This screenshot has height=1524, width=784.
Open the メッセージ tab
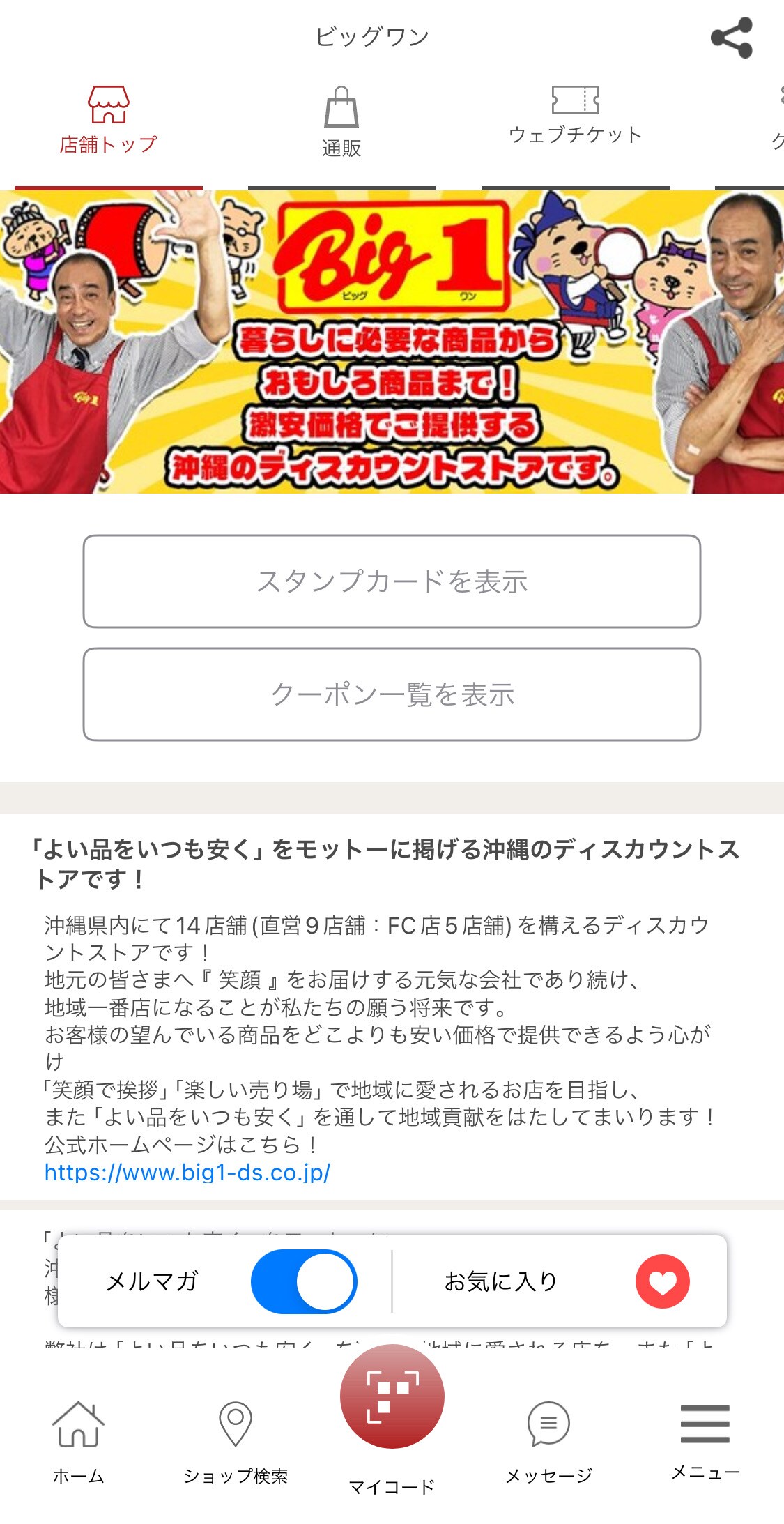point(549,1440)
